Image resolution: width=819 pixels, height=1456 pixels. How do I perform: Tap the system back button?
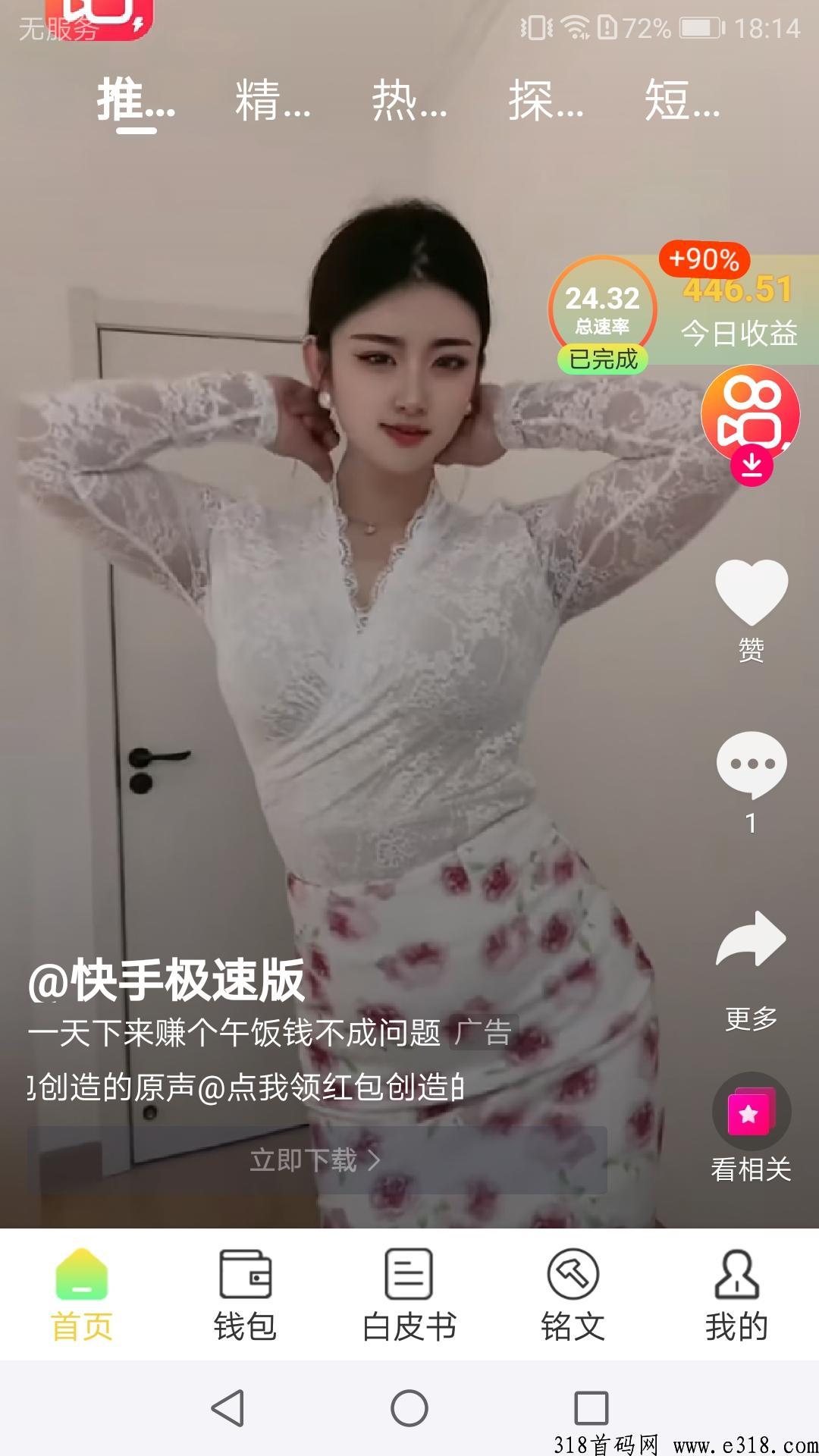tap(227, 1408)
